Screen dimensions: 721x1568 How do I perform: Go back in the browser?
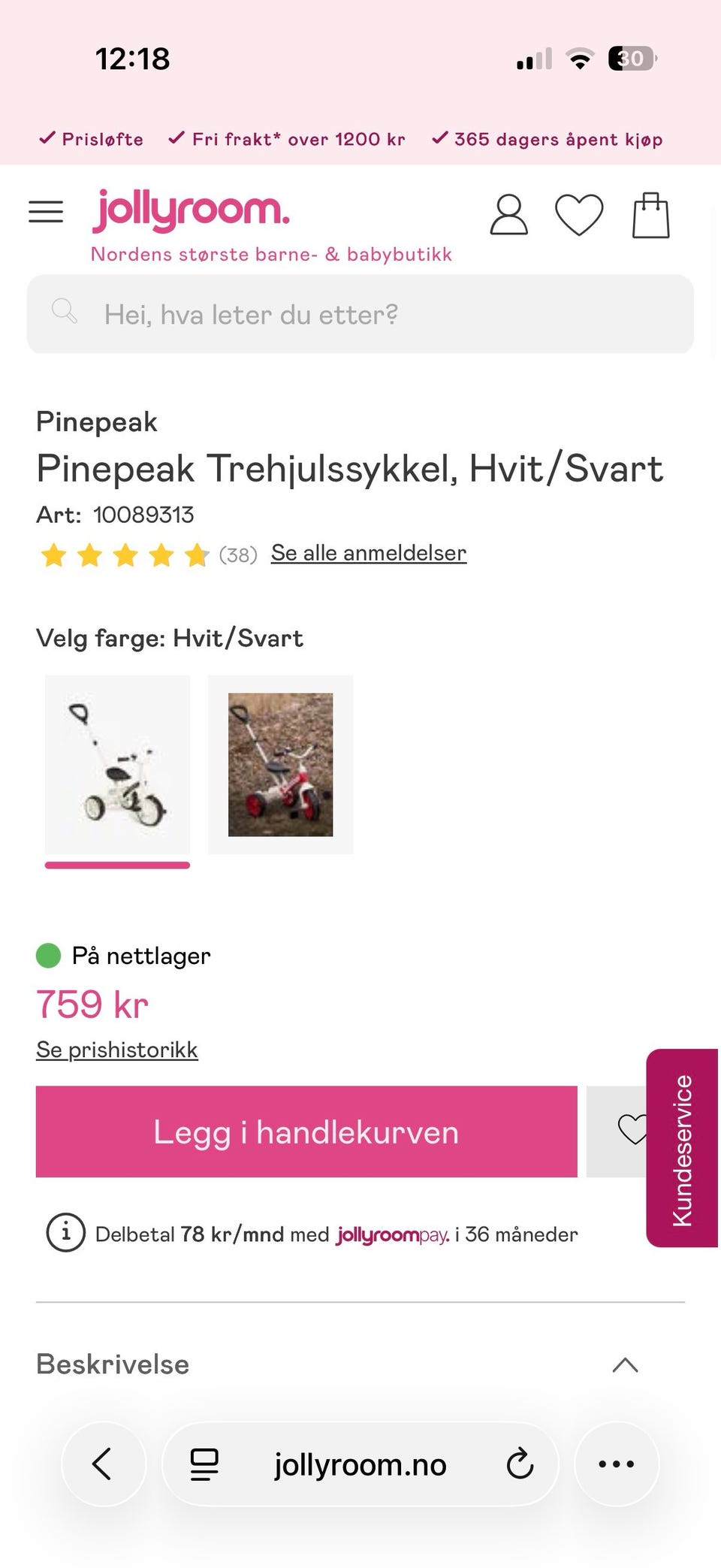coord(103,1464)
